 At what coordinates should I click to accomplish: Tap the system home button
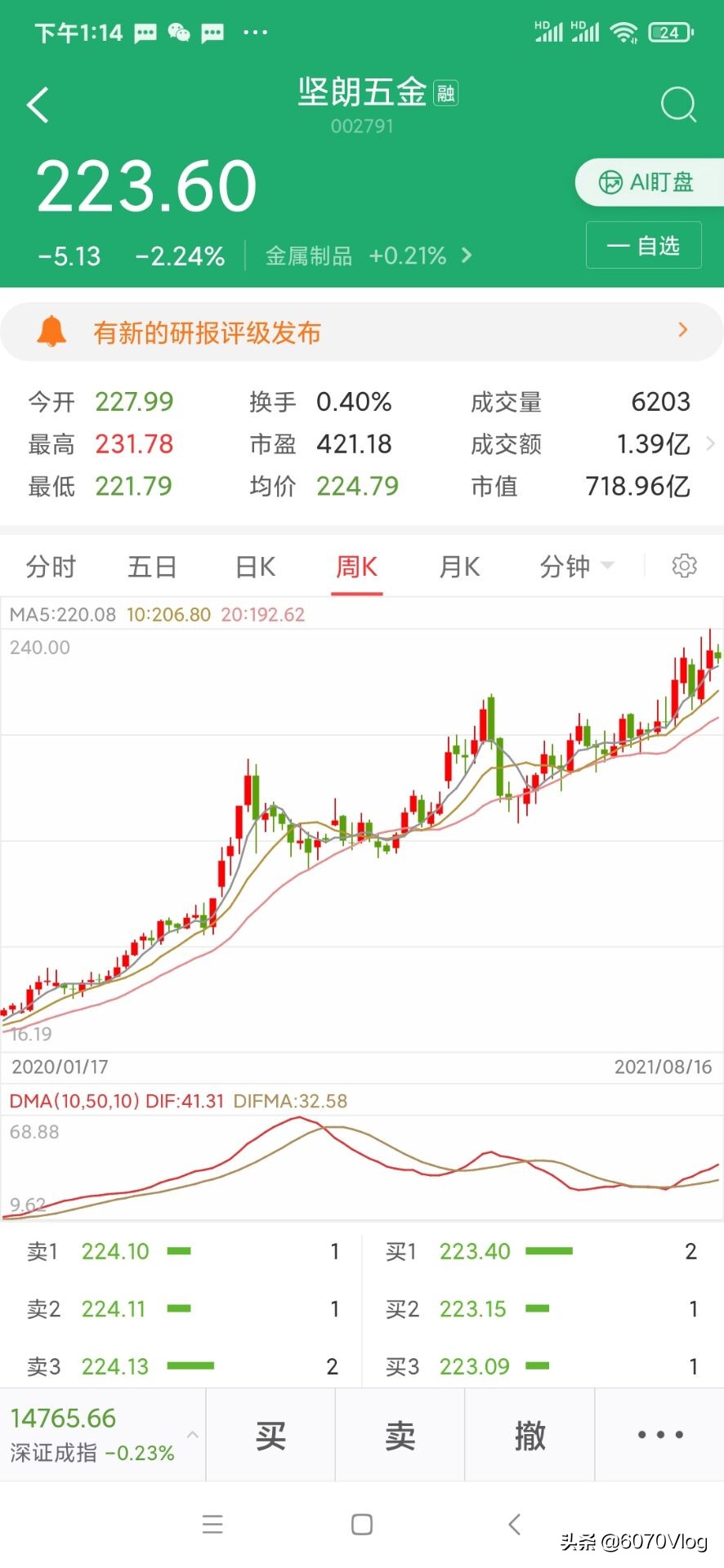tap(362, 1524)
